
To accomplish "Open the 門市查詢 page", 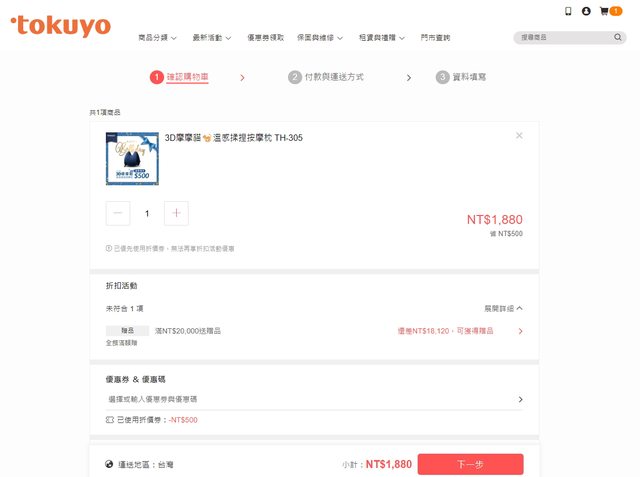I will coord(435,38).
